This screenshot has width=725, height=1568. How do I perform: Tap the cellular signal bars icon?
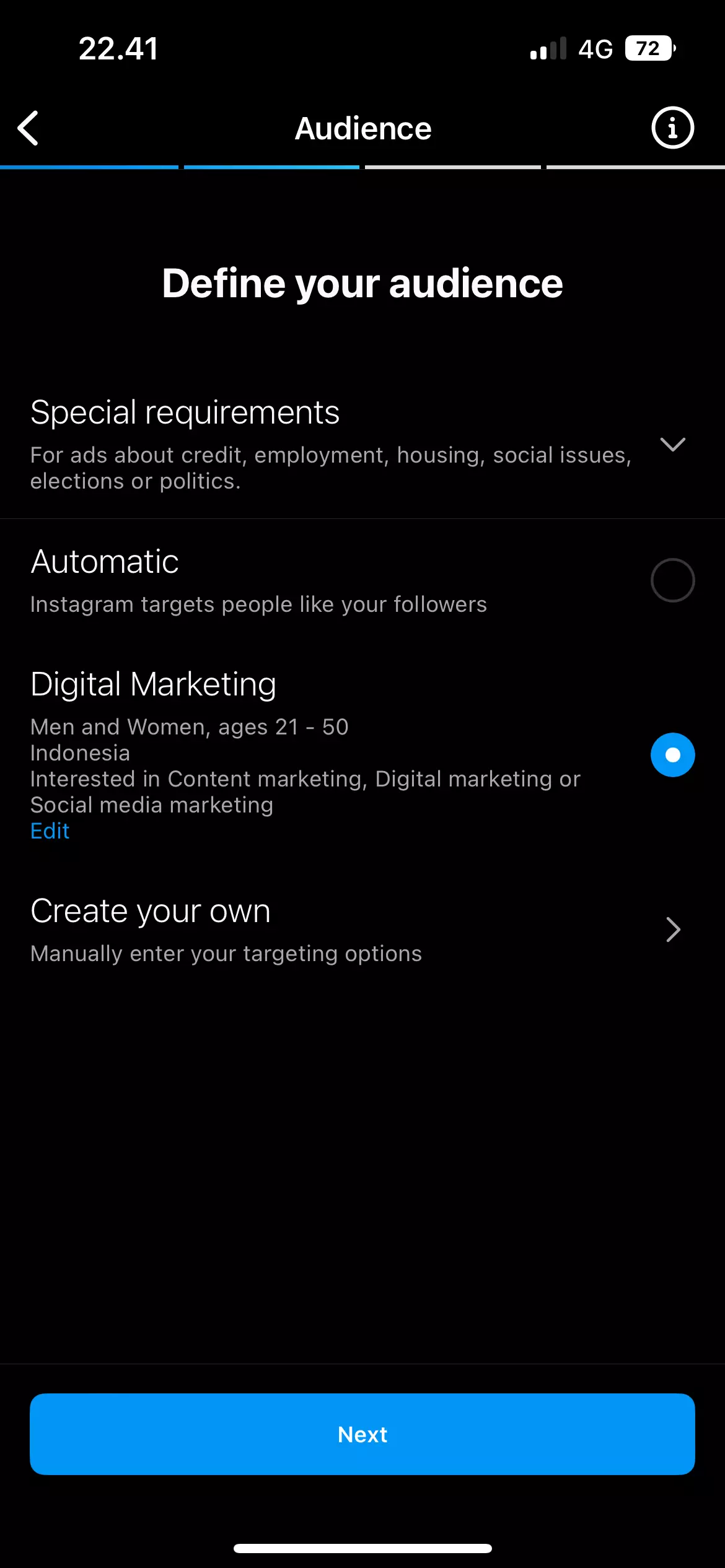pyautogui.click(x=548, y=48)
